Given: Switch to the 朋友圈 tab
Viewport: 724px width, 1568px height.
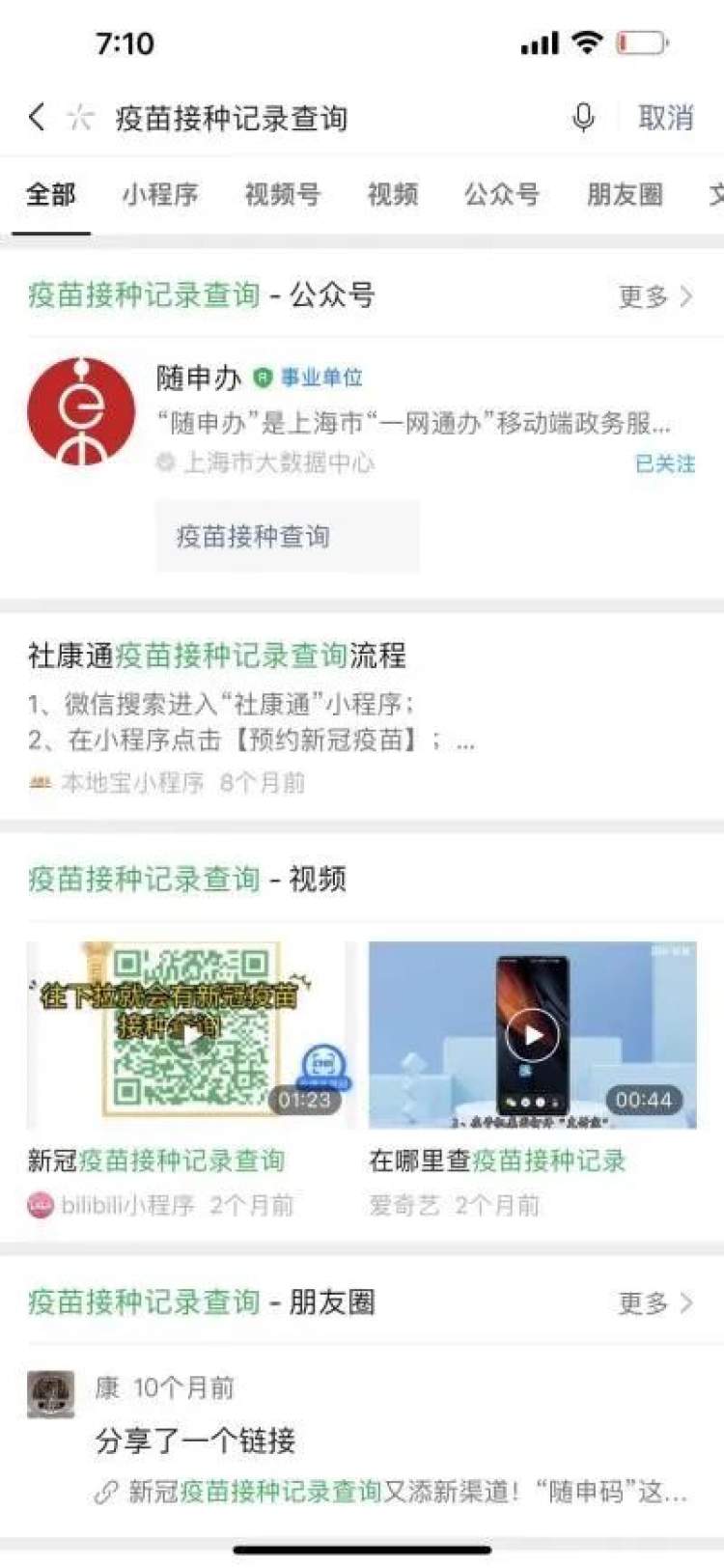Looking at the screenshot, I should pos(625,194).
